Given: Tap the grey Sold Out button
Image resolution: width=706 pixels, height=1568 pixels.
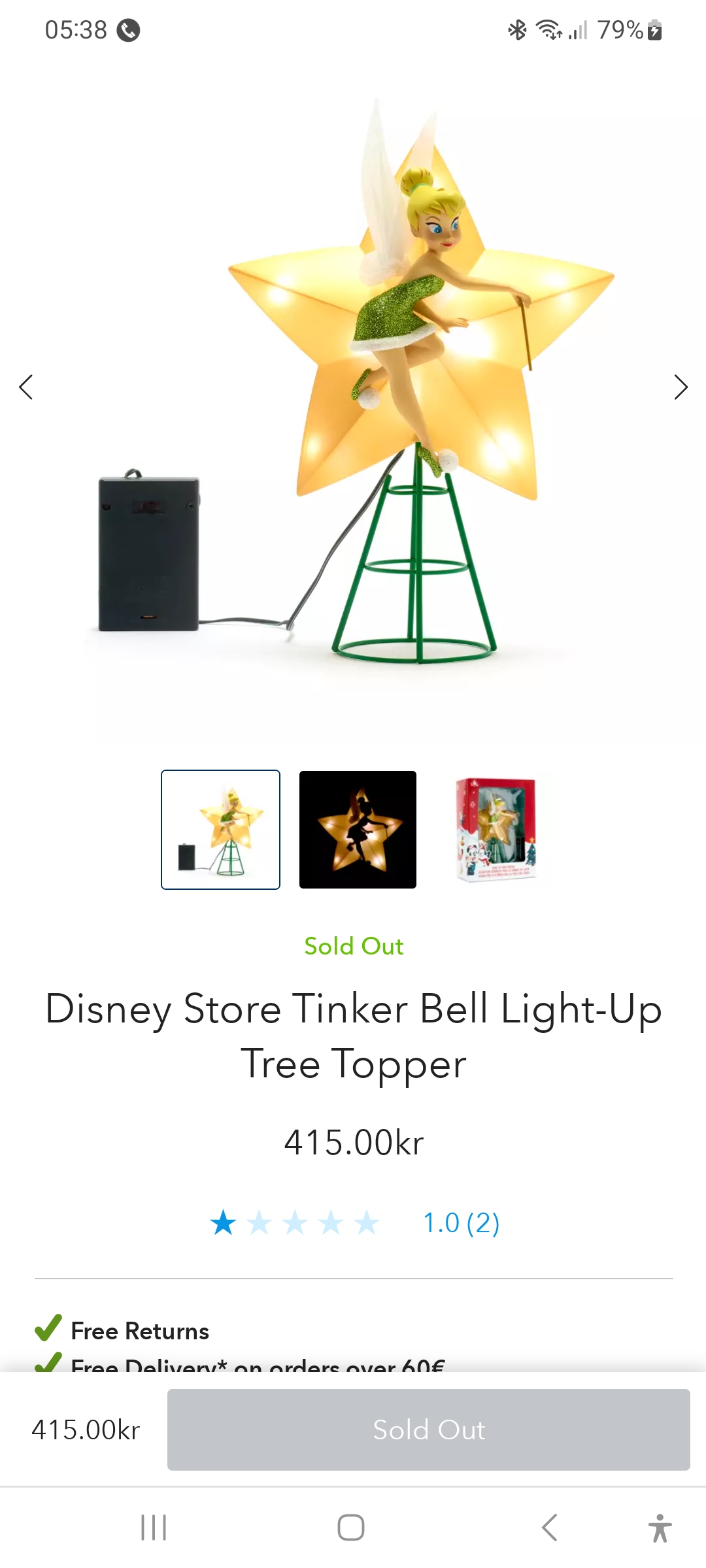Looking at the screenshot, I should click(428, 1429).
